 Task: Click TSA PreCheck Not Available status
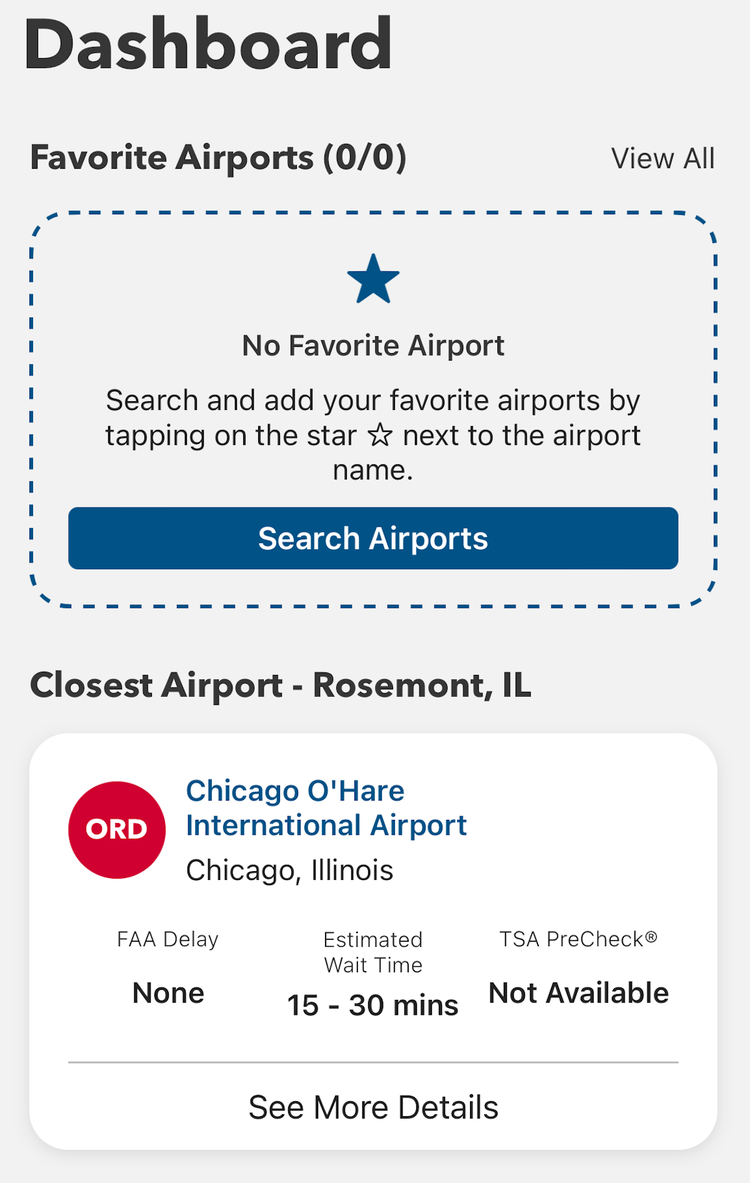pyautogui.click(x=578, y=992)
